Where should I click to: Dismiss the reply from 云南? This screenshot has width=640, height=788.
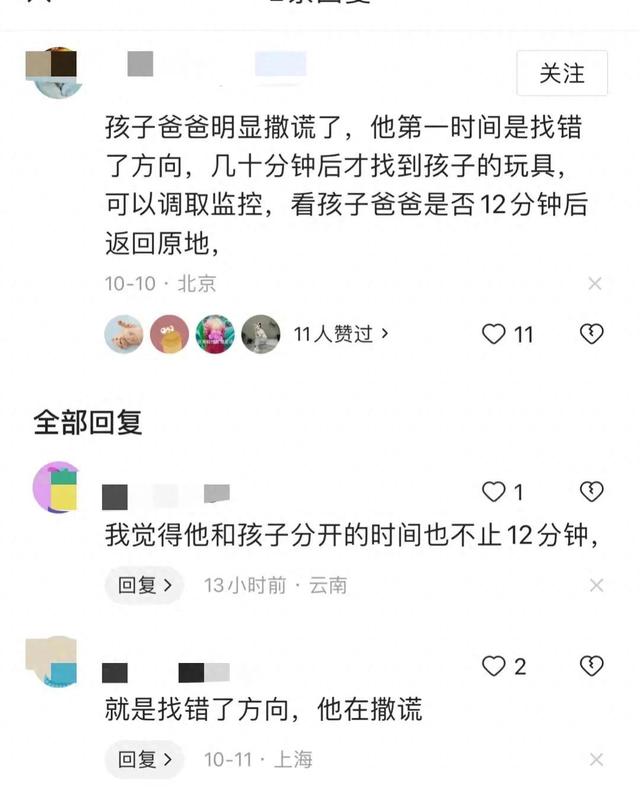[x=594, y=585]
